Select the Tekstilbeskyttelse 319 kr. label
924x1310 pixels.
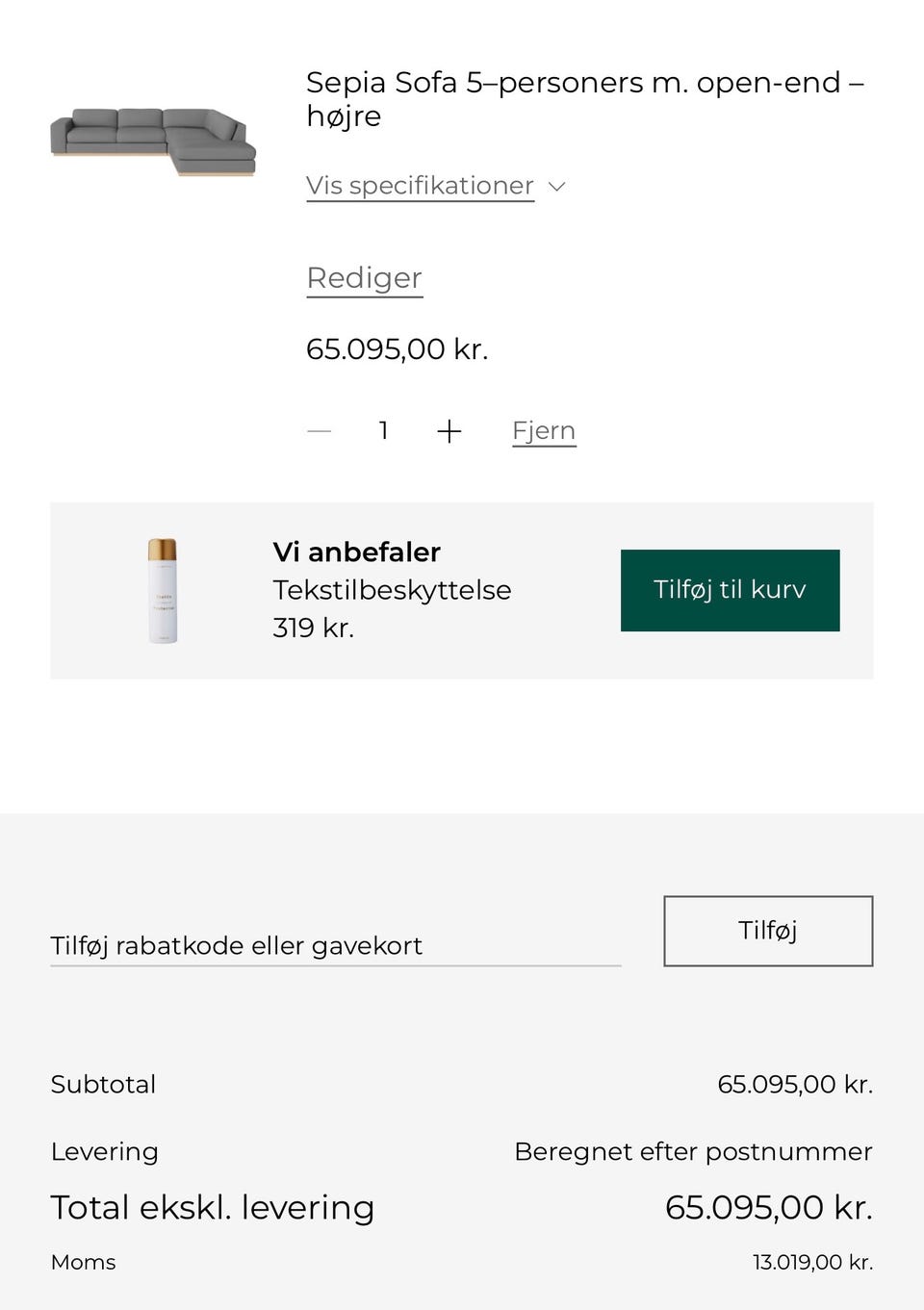pos(392,608)
